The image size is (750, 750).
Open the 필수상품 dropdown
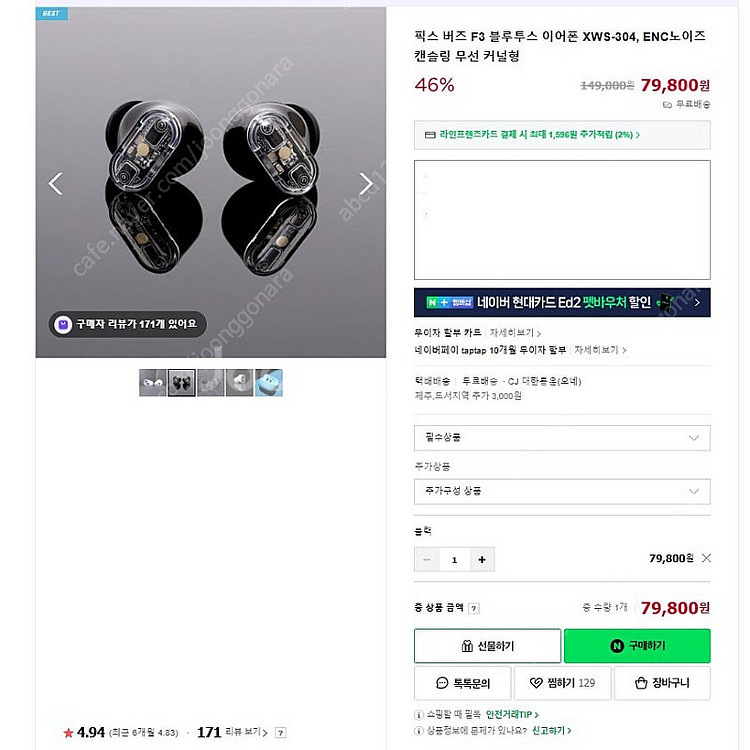tap(561, 438)
